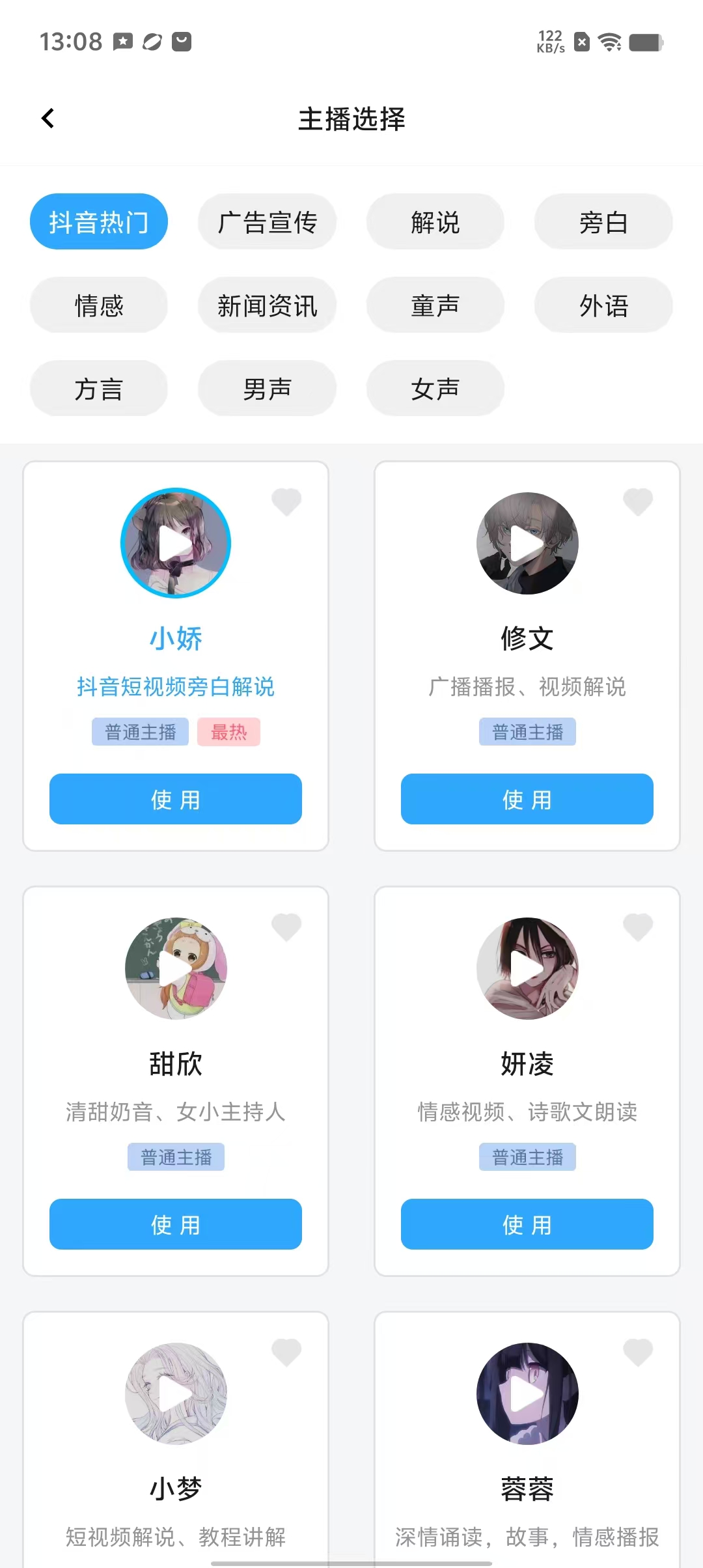Use the 小娇 voice
Viewport: 703px width, 1568px height.
point(176,799)
